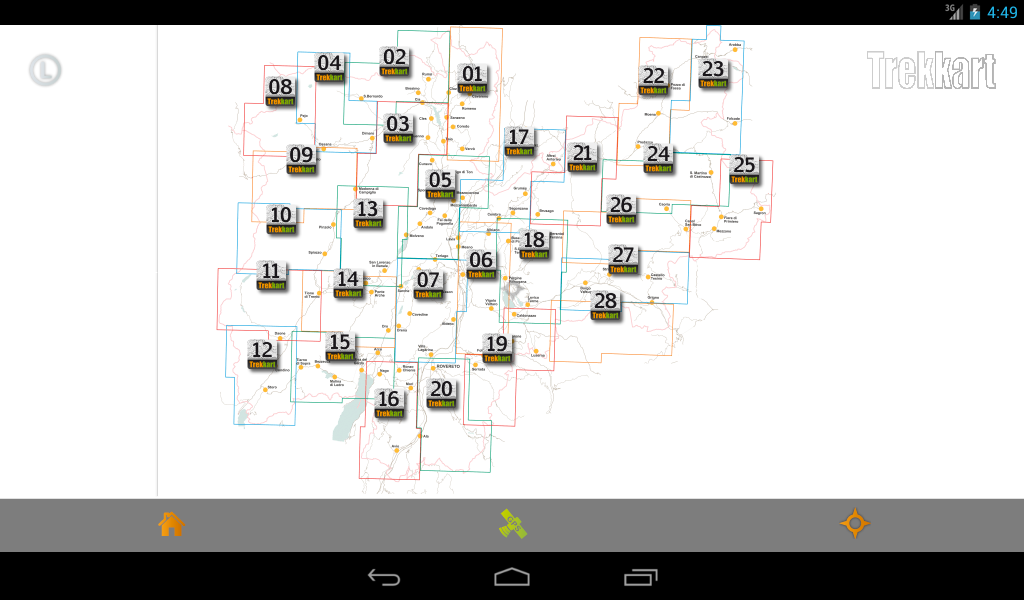
Task: Tap the green satellite GPS icon
Action: click(x=512, y=523)
